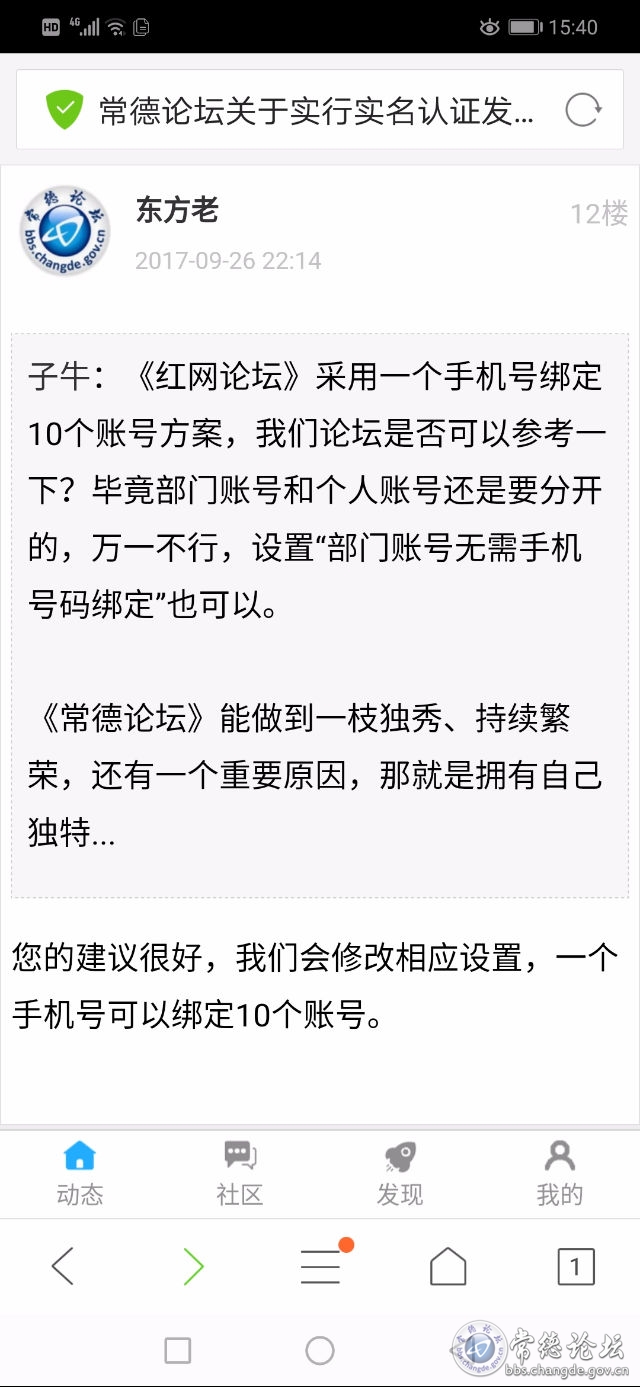Open the browser tab switcher showing 1
Screen dimensions: 640x1387
click(x=575, y=1267)
